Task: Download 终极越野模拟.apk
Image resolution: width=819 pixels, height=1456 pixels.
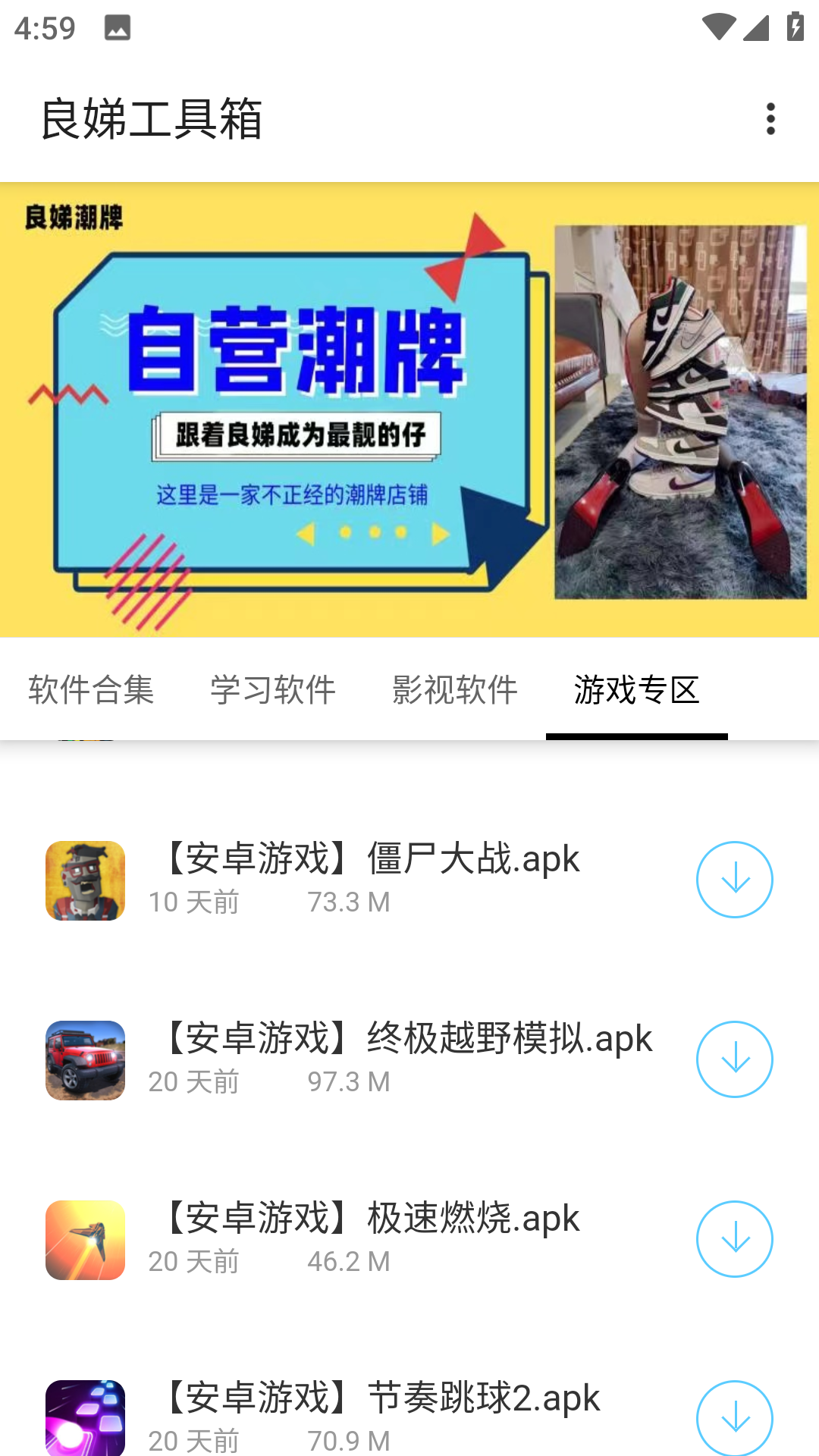Action: [734, 1059]
